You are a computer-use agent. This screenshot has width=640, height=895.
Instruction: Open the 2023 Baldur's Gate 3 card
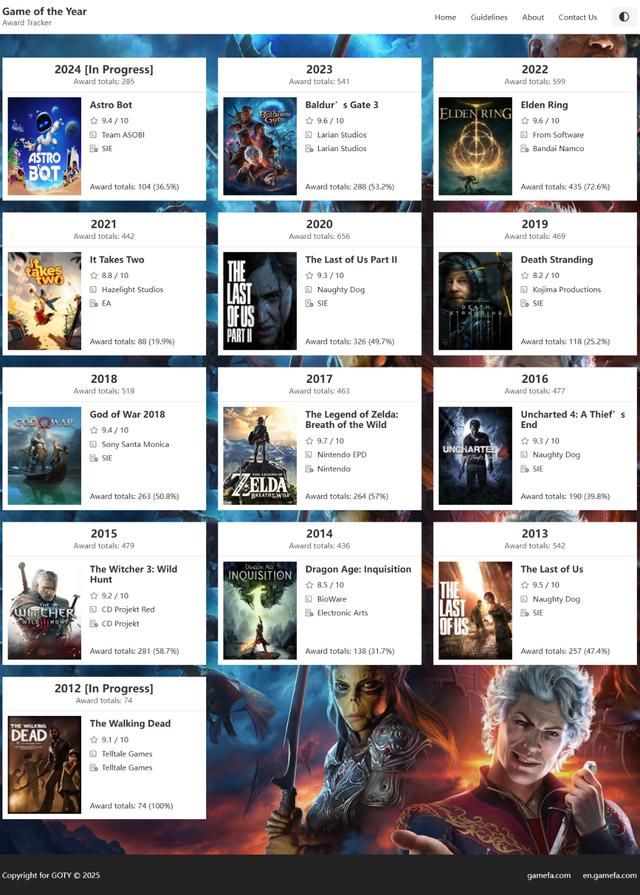pyautogui.click(x=319, y=129)
